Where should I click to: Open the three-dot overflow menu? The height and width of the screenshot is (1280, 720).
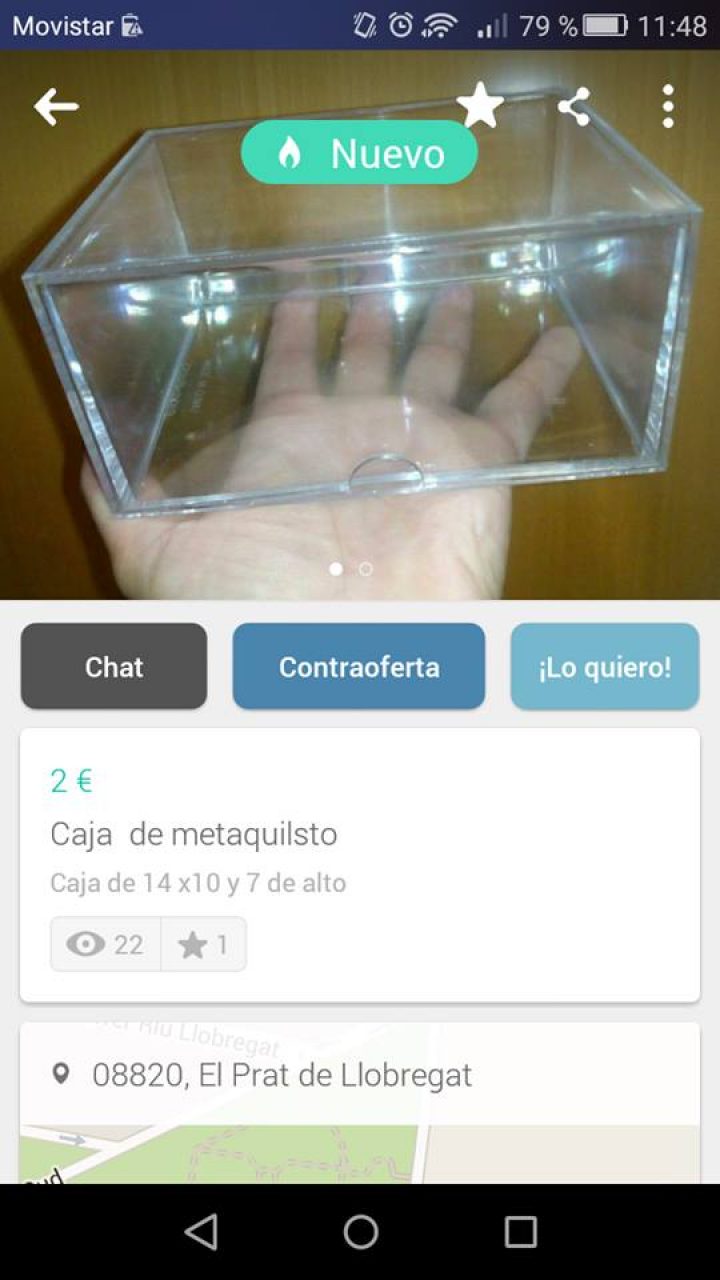(x=667, y=106)
